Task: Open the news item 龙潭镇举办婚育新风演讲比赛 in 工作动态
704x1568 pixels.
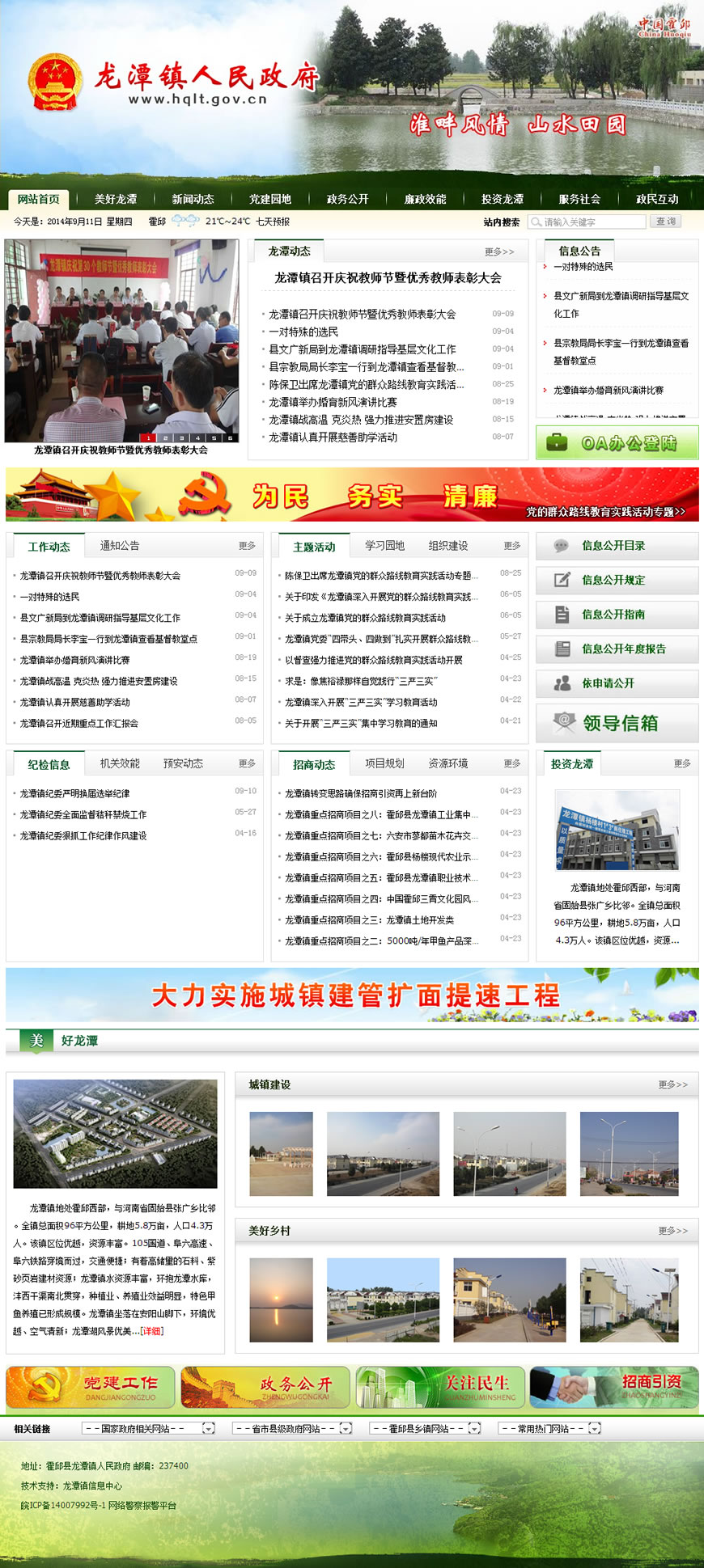Action: pos(74,660)
